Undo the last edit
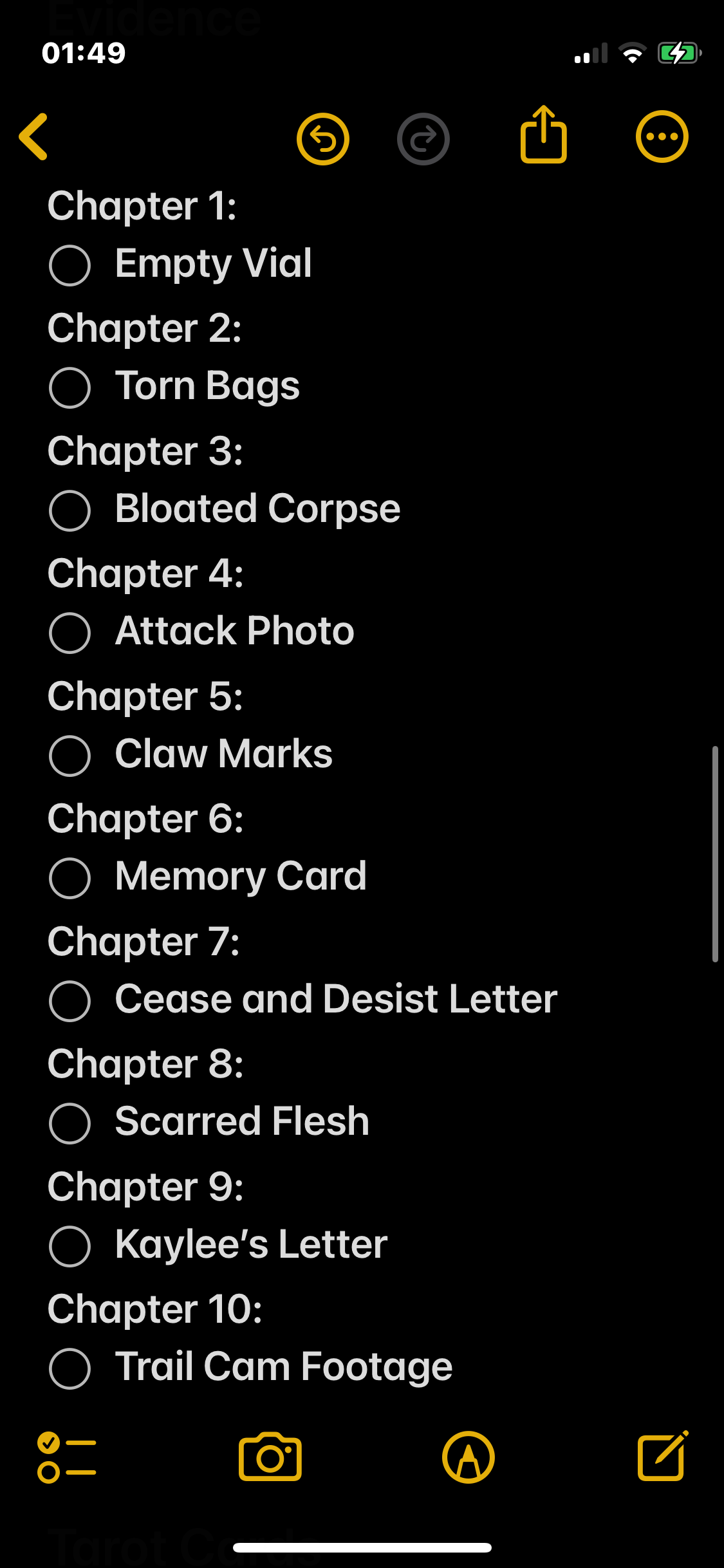This screenshot has height=1568, width=724. click(x=322, y=138)
